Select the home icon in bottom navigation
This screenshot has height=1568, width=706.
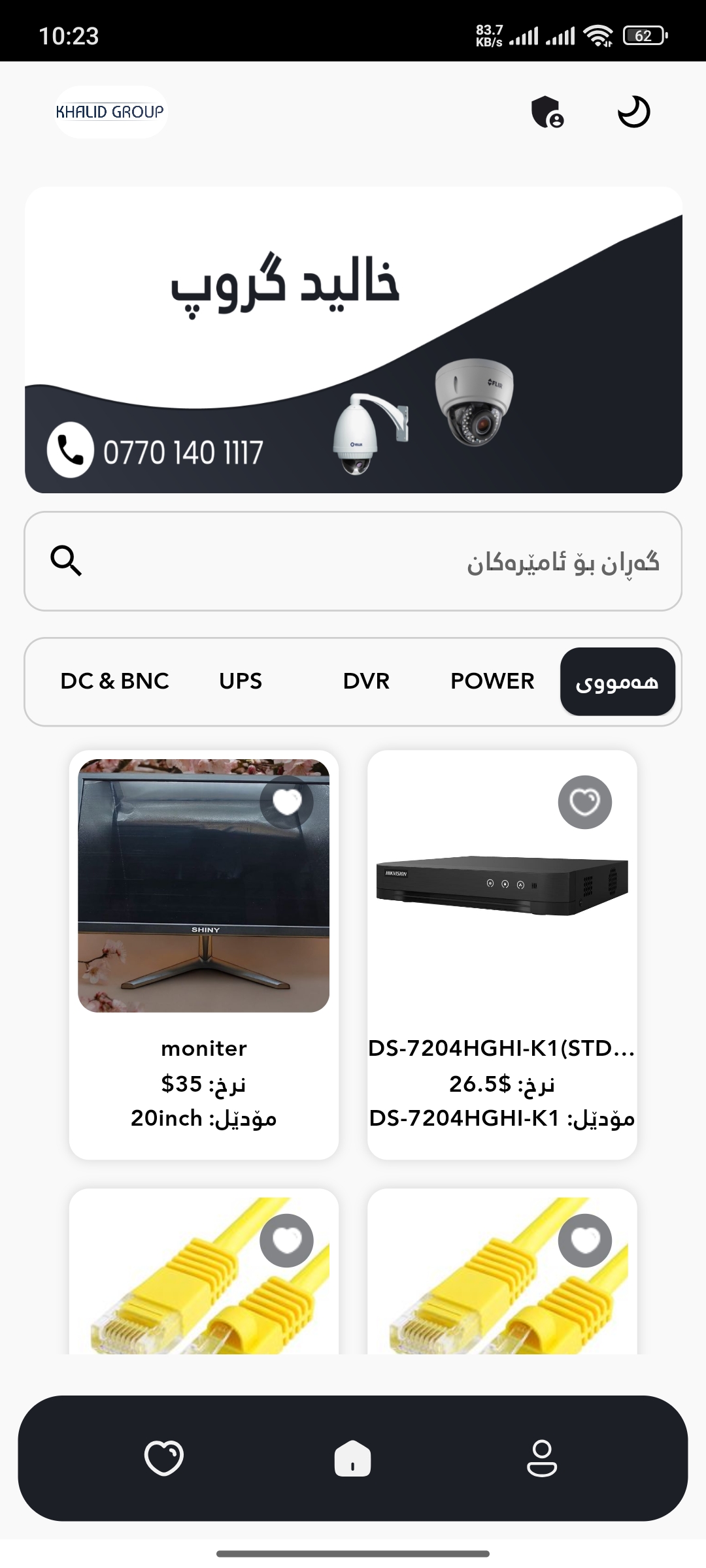click(x=353, y=1456)
